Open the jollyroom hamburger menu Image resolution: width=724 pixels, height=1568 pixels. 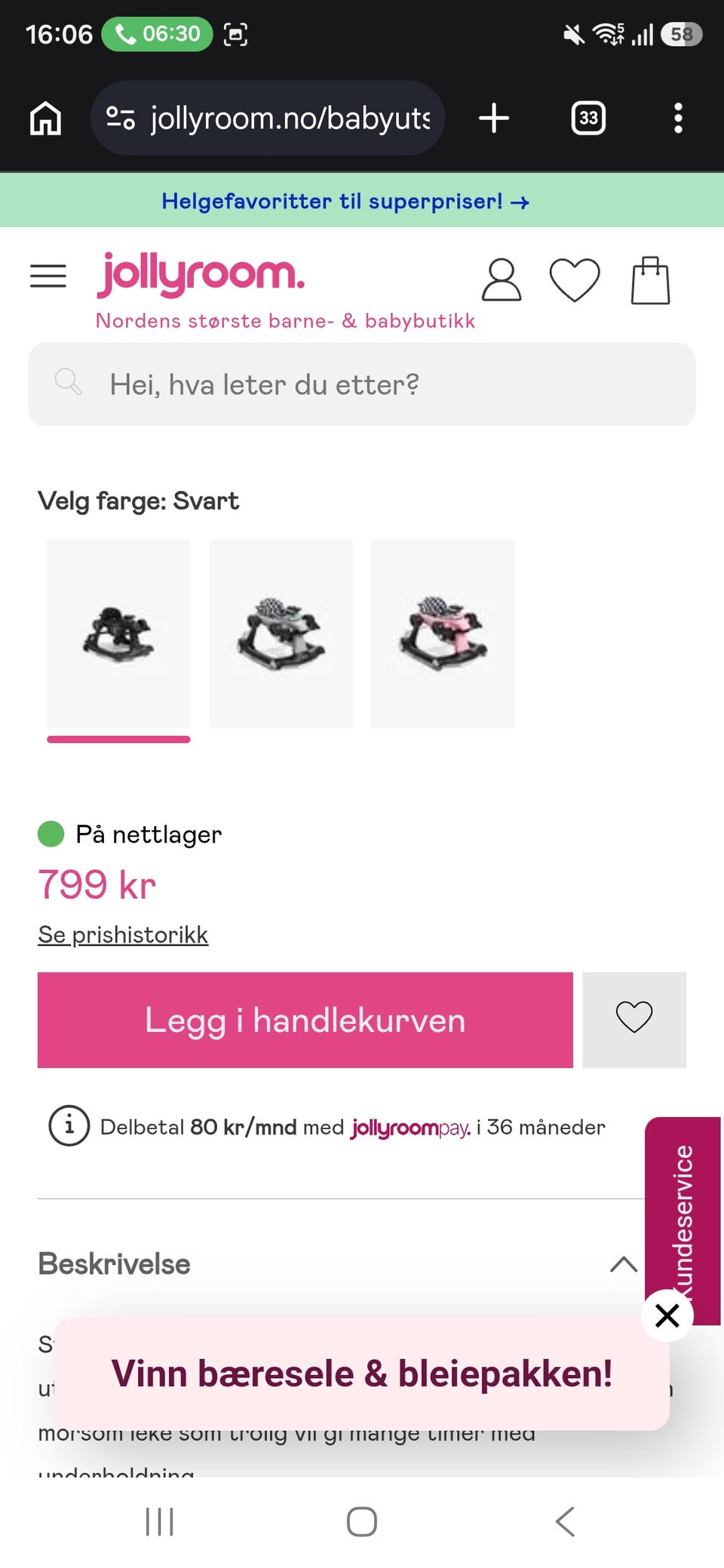48,276
